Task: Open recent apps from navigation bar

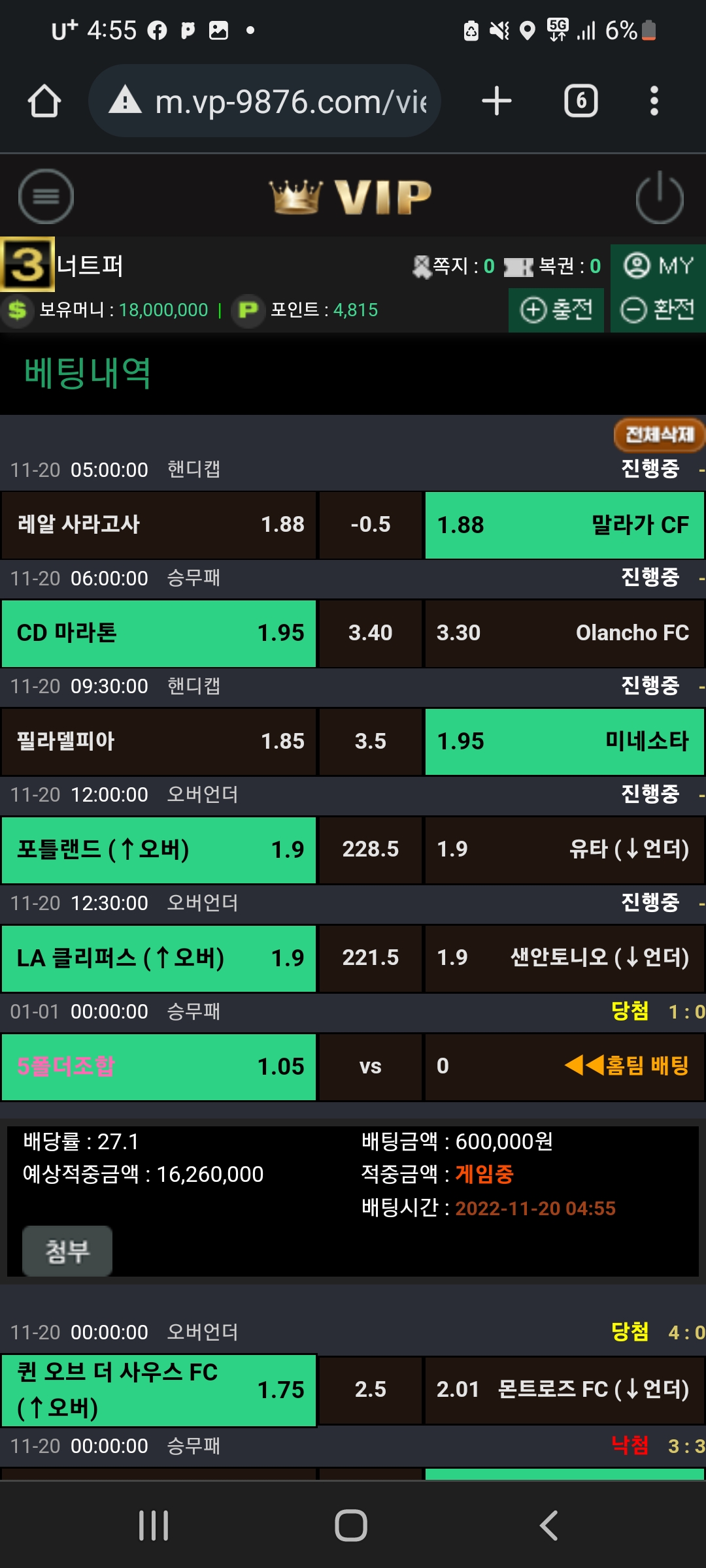Action: pos(154,1526)
